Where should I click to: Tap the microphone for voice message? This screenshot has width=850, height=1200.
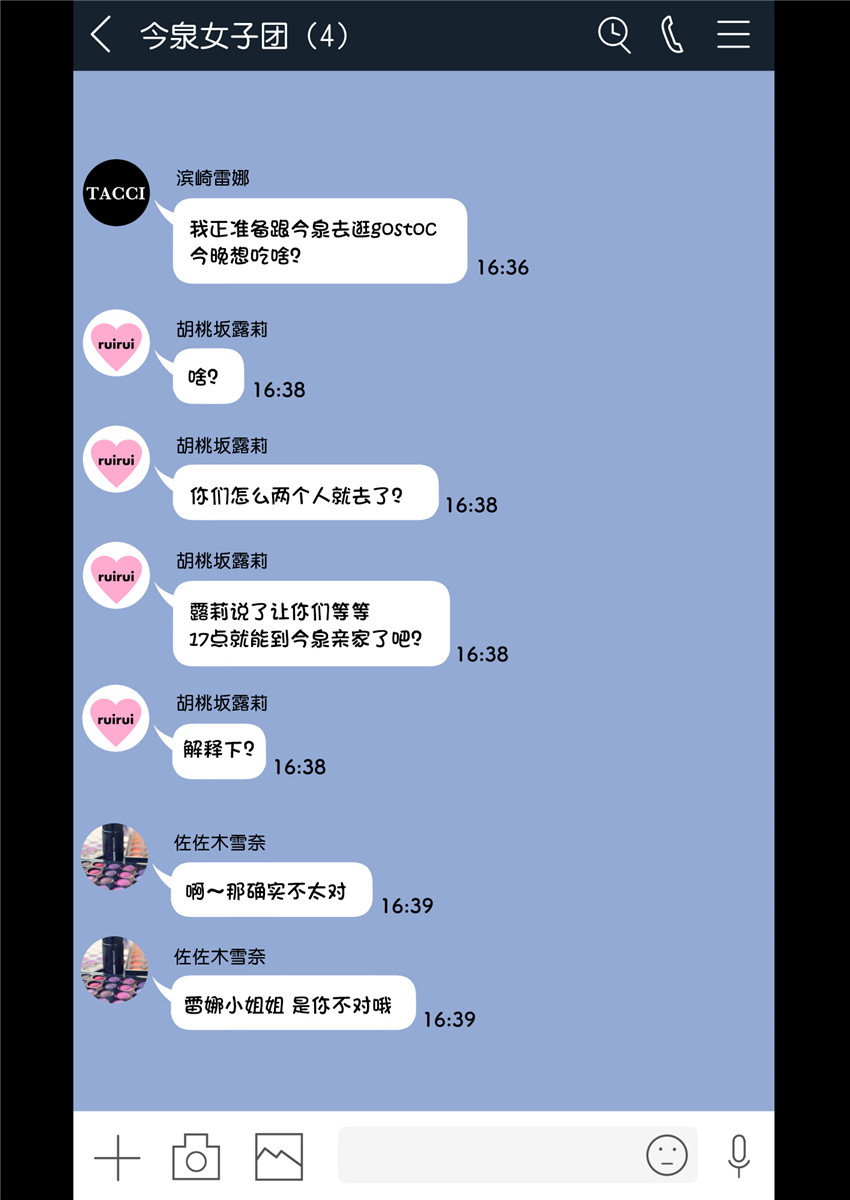point(738,1156)
